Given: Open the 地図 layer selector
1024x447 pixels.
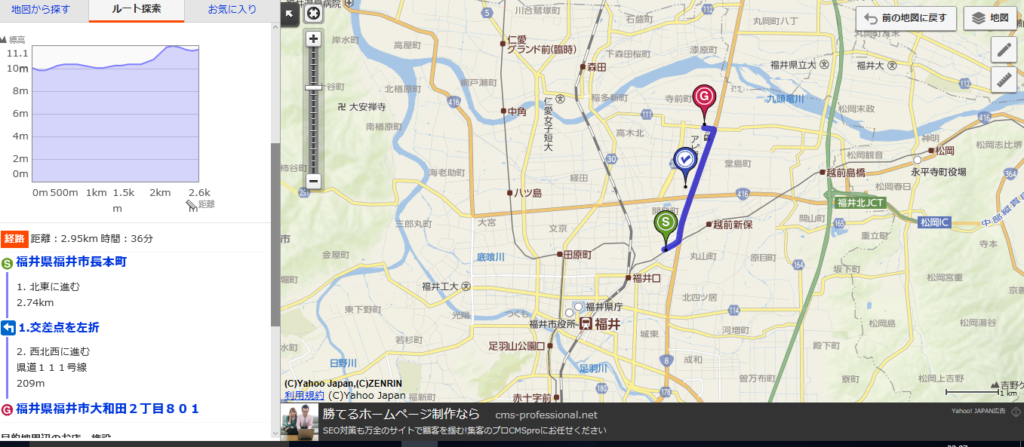Looking at the screenshot, I should point(989,18).
